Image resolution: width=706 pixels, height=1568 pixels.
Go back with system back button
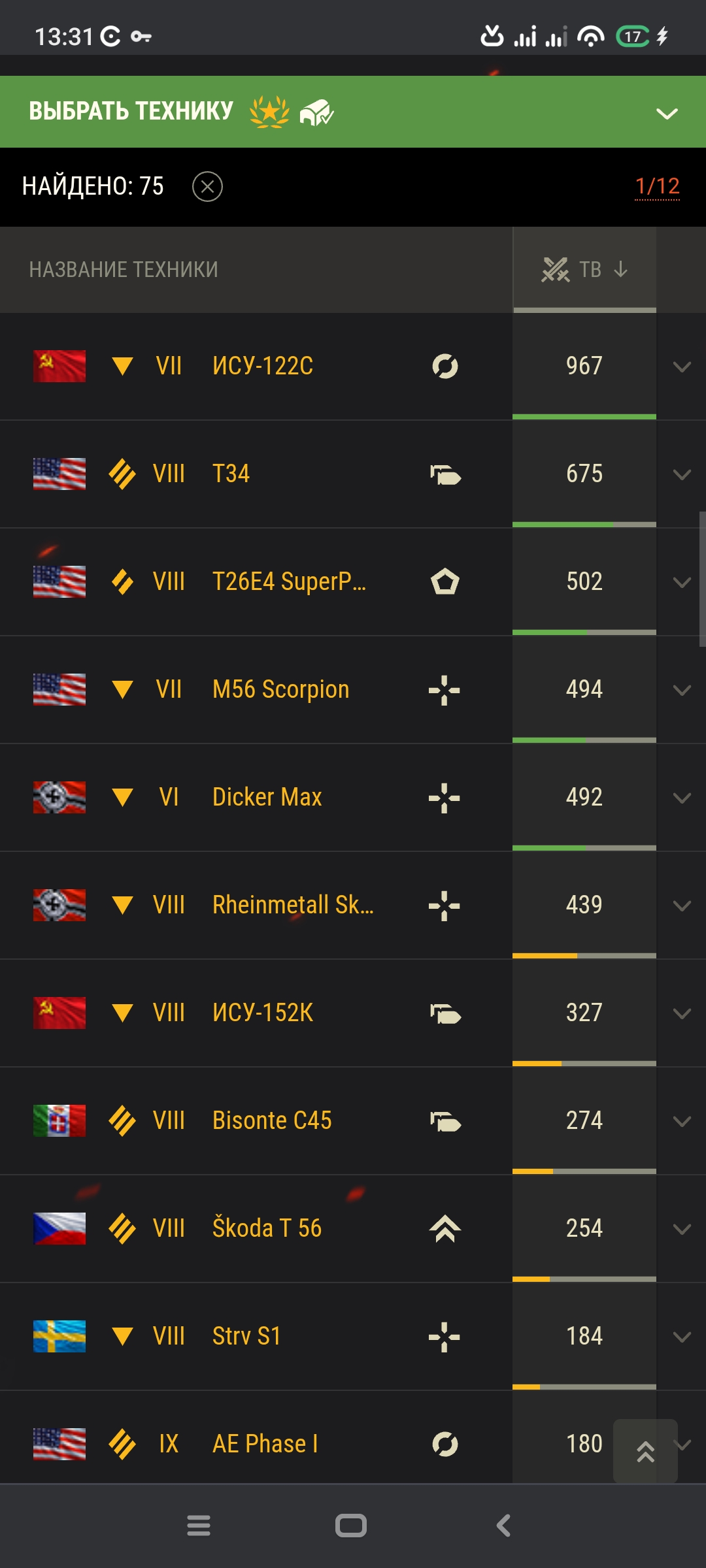pos(503,1526)
